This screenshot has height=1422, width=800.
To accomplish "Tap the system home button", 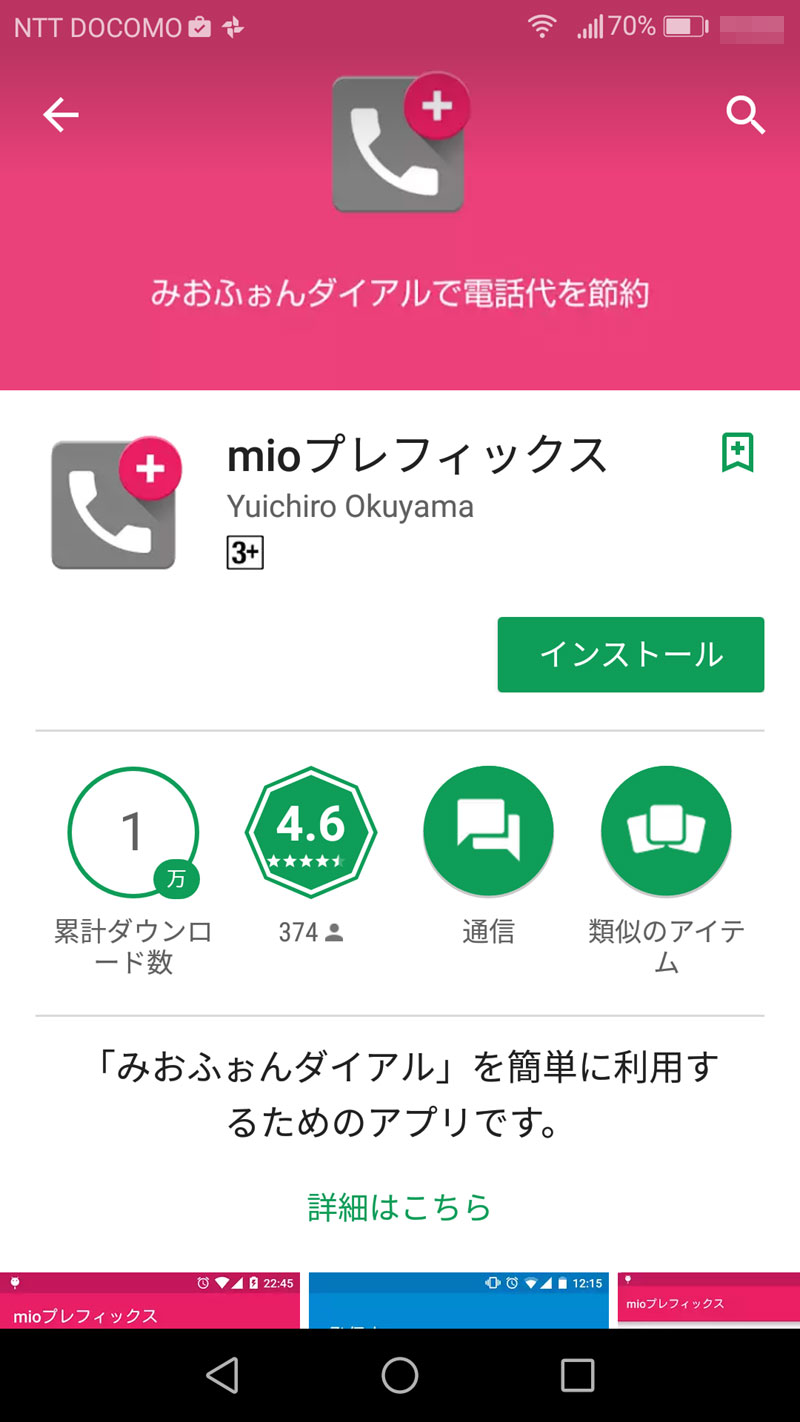I will 400,1375.
